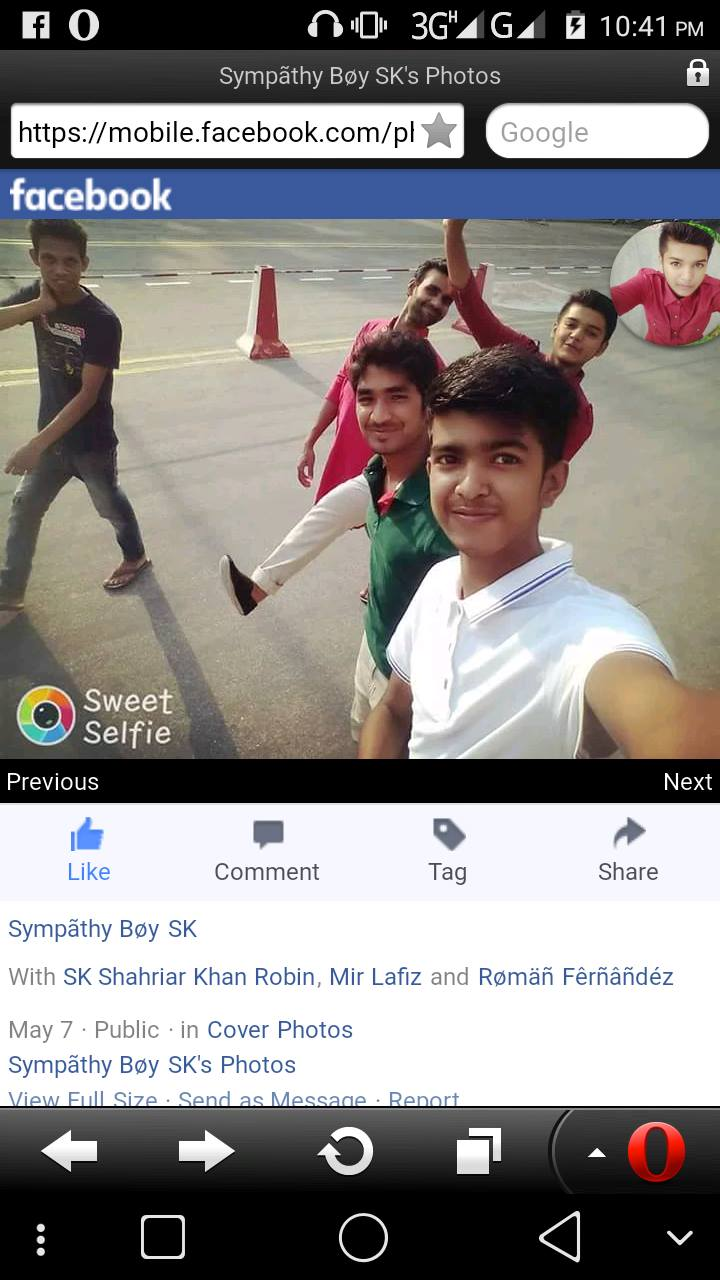This screenshot has height=1280, width=720.
Task: Go forward with the browser's right arrow
Action: 206,1152
